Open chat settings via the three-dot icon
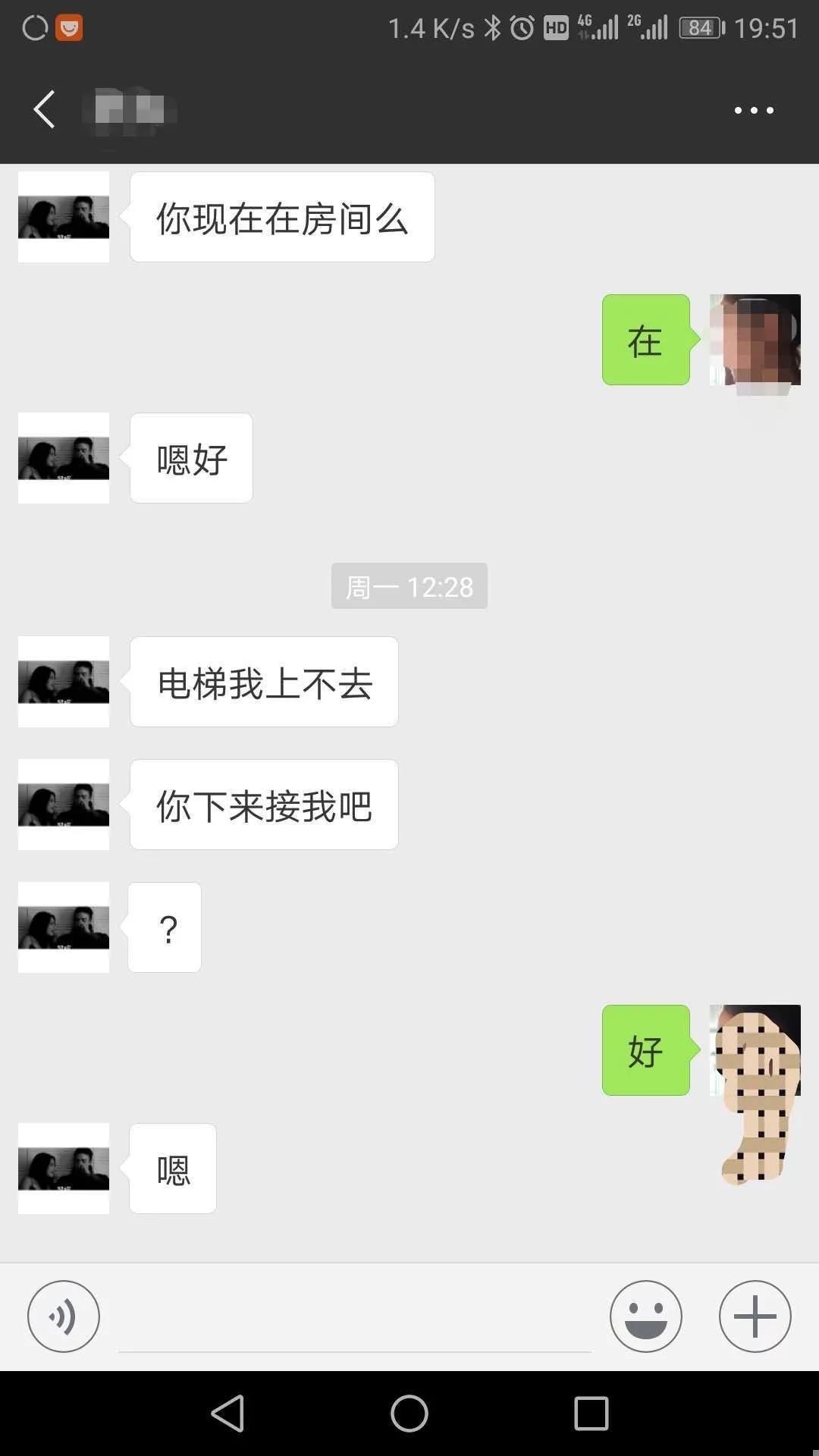 tap(753, 110)
